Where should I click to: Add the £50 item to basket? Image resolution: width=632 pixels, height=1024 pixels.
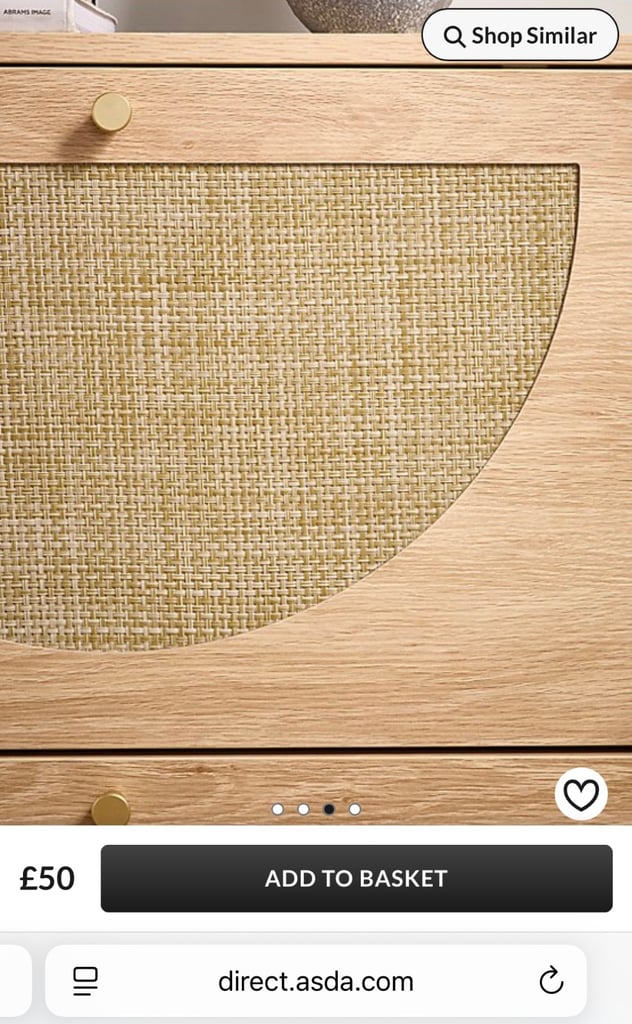coord(356,878)
